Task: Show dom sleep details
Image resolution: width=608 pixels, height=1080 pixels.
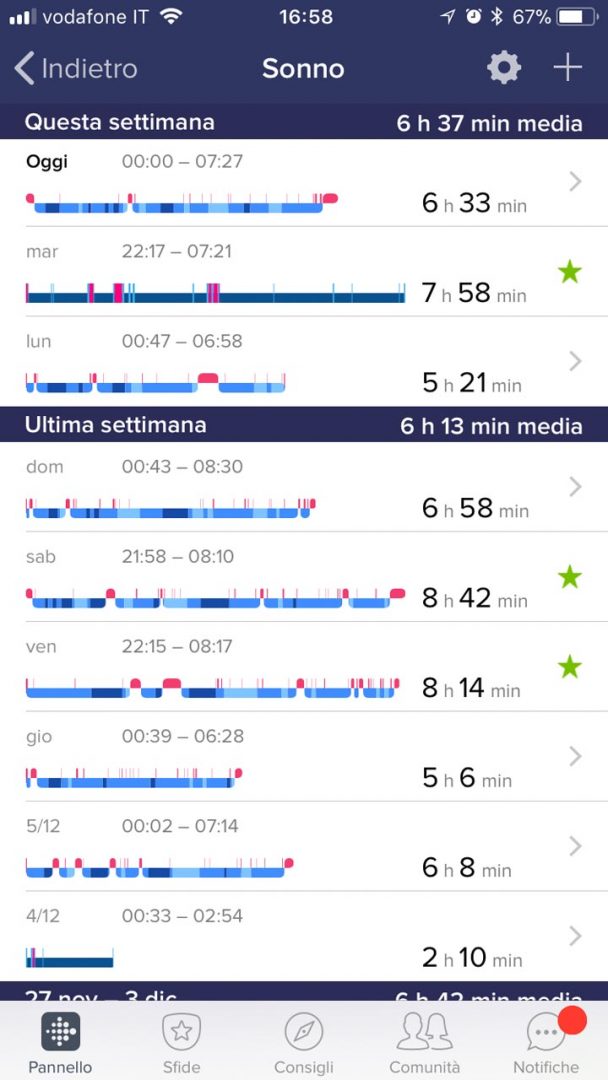Action: click(304, 487)
